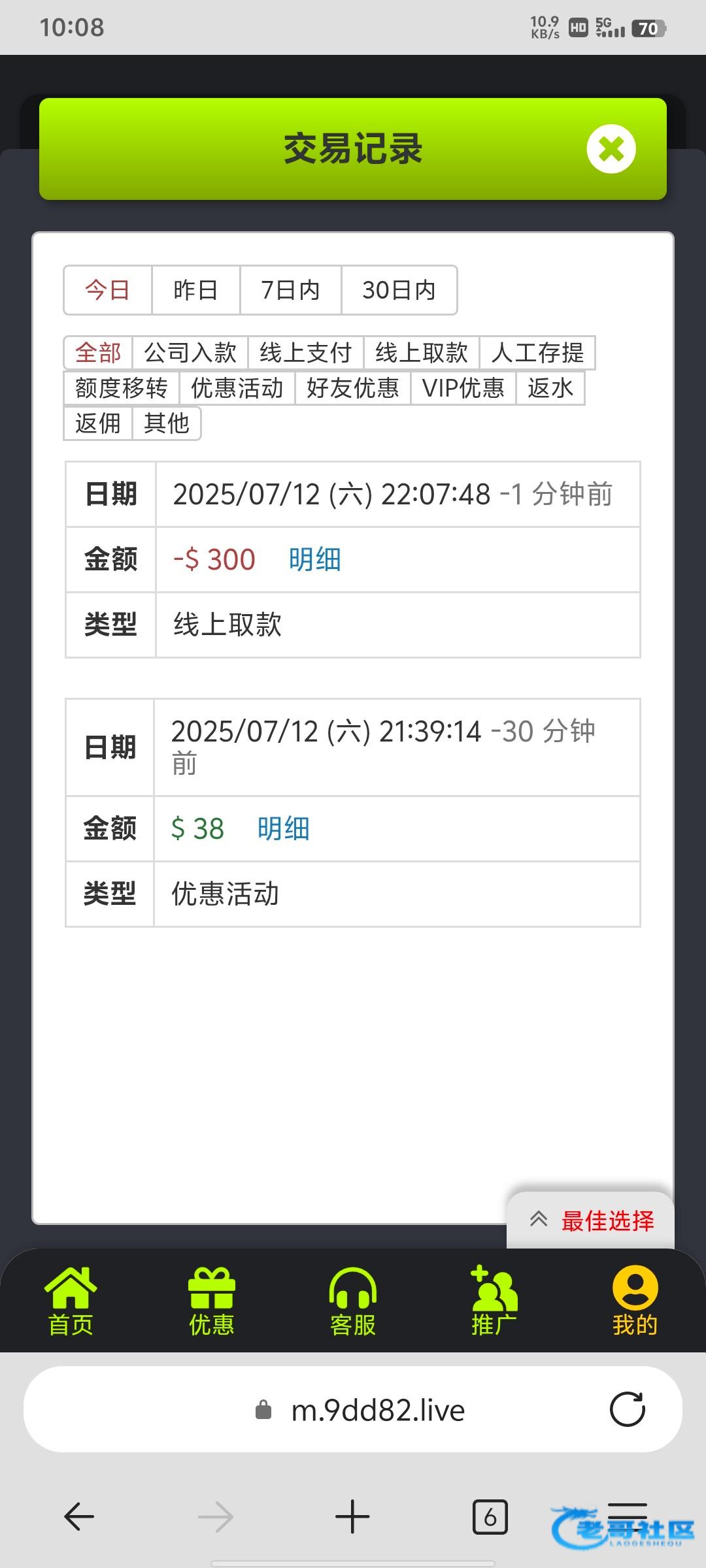Screen dimensions: 706x1568
Task: Open 明细 for the $38 promotion
Action: pos(284,829)
